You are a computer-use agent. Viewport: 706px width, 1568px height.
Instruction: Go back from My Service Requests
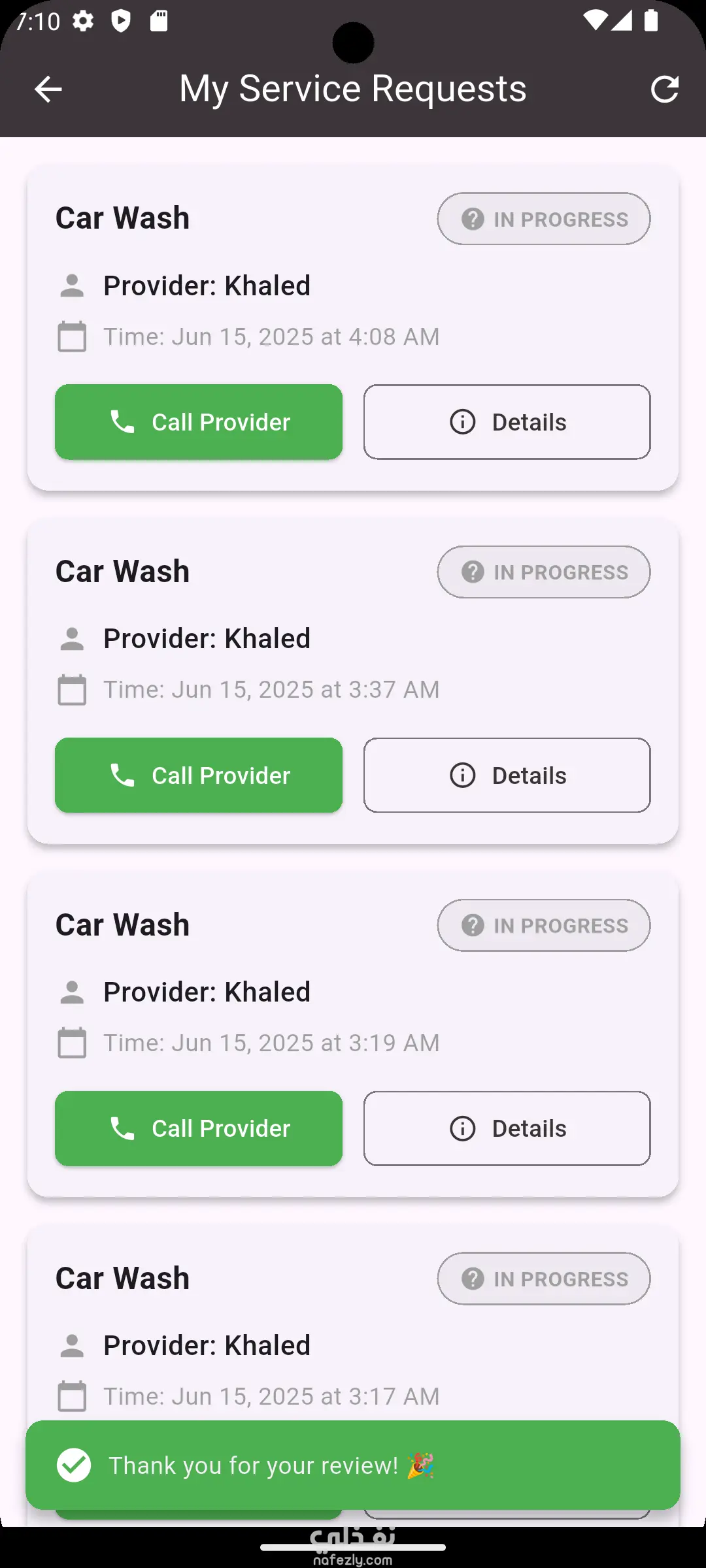click(x=48, y=90)
